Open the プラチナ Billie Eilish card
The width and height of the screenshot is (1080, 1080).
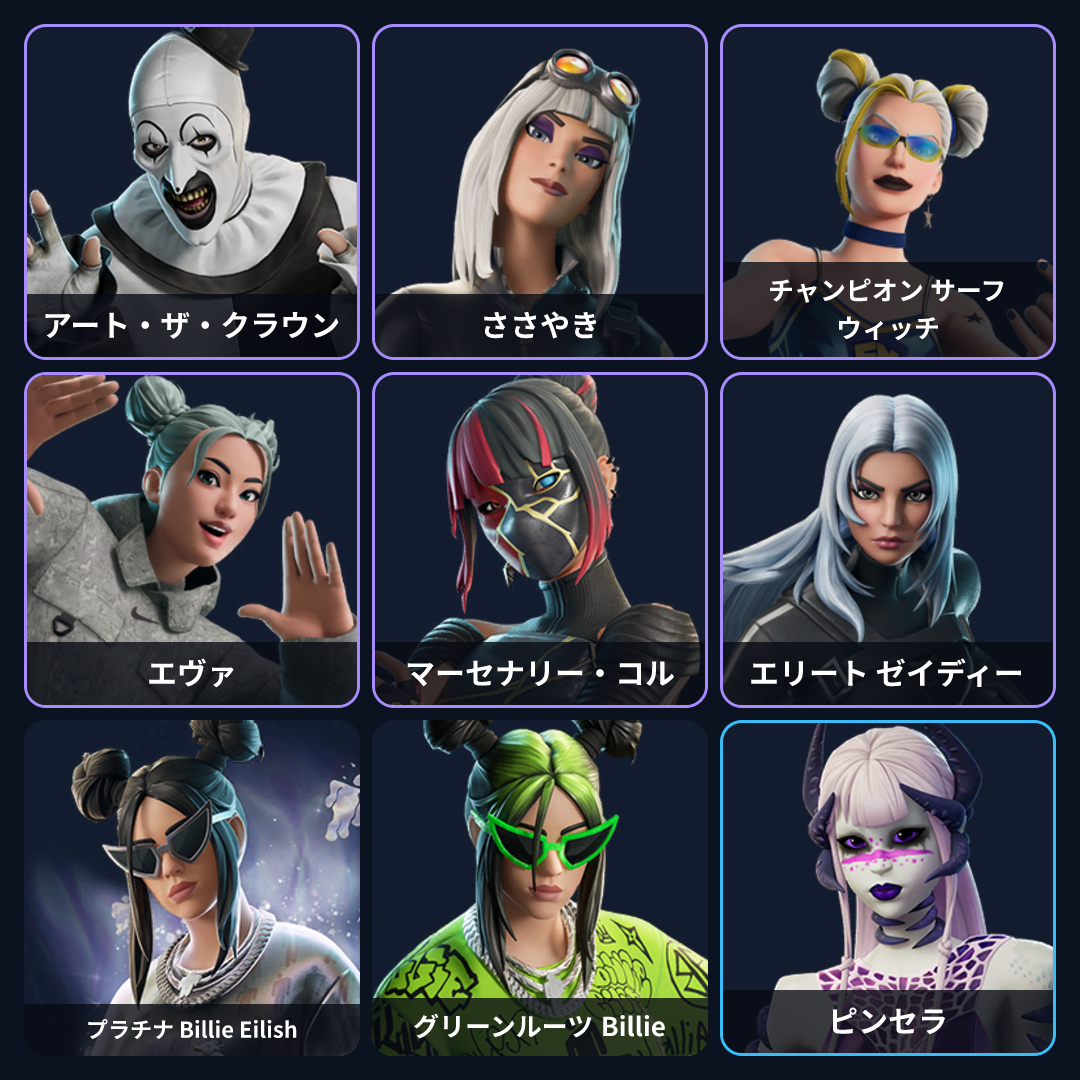192,888
